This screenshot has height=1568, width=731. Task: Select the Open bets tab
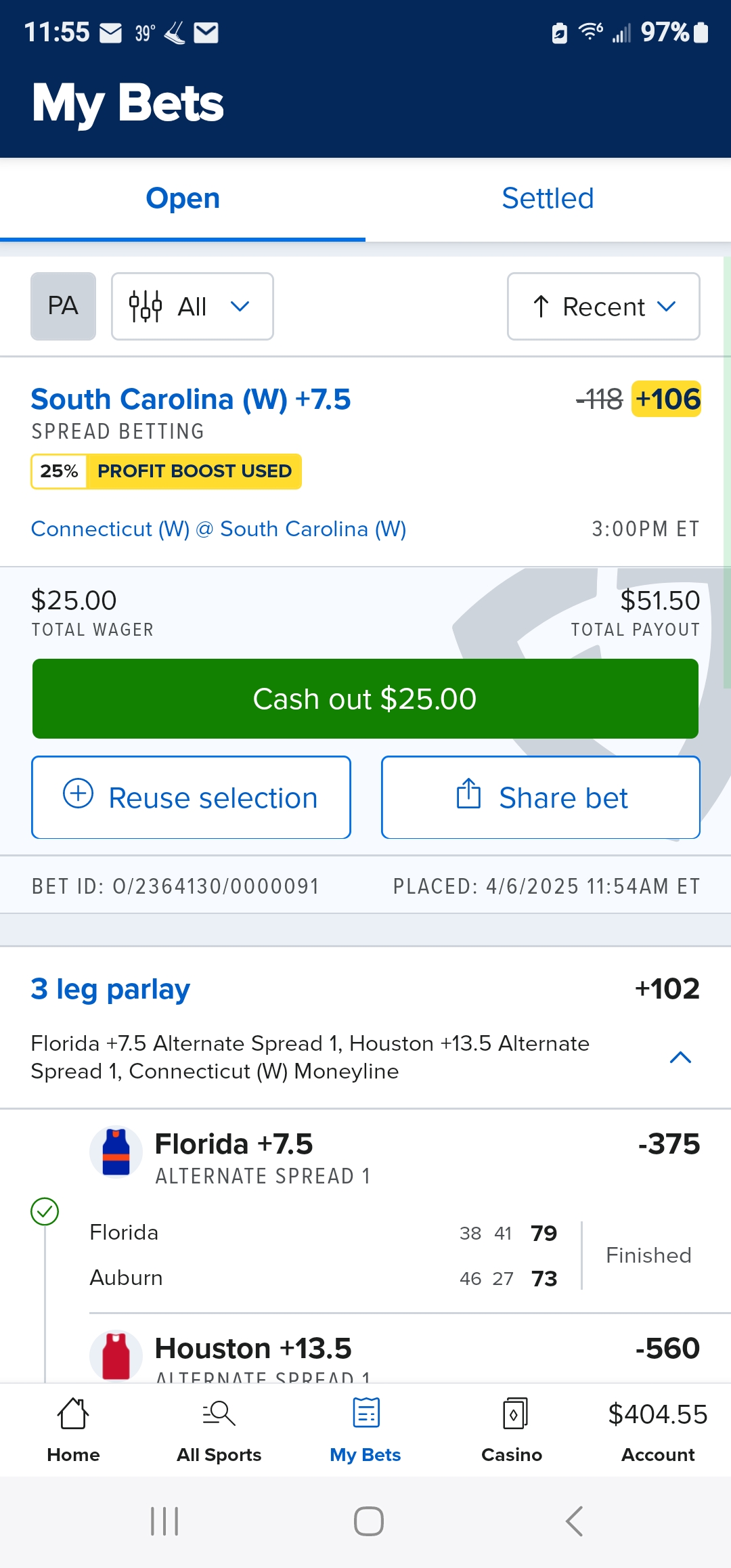183,199
